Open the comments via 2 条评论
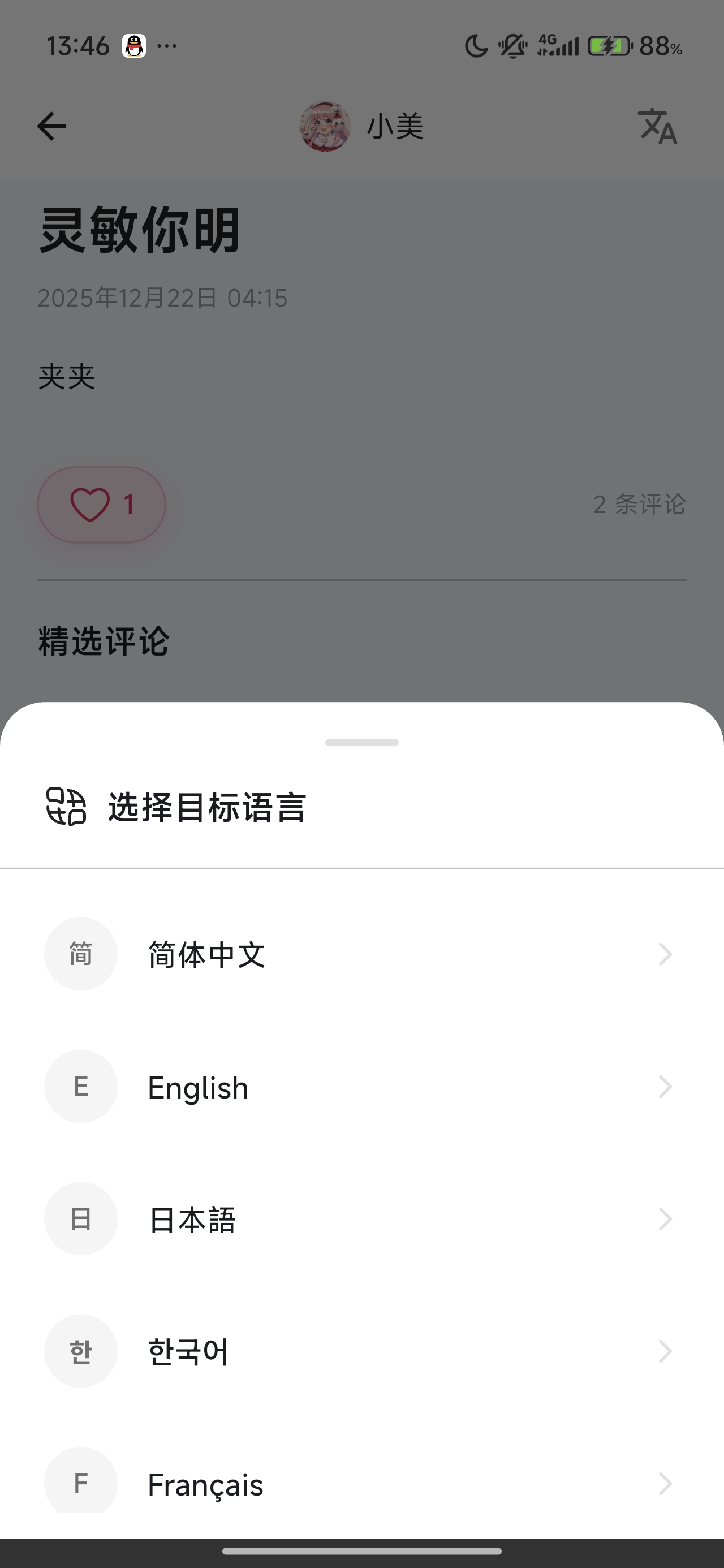This screenshot has height=1568, width=724. pos(639,505)
